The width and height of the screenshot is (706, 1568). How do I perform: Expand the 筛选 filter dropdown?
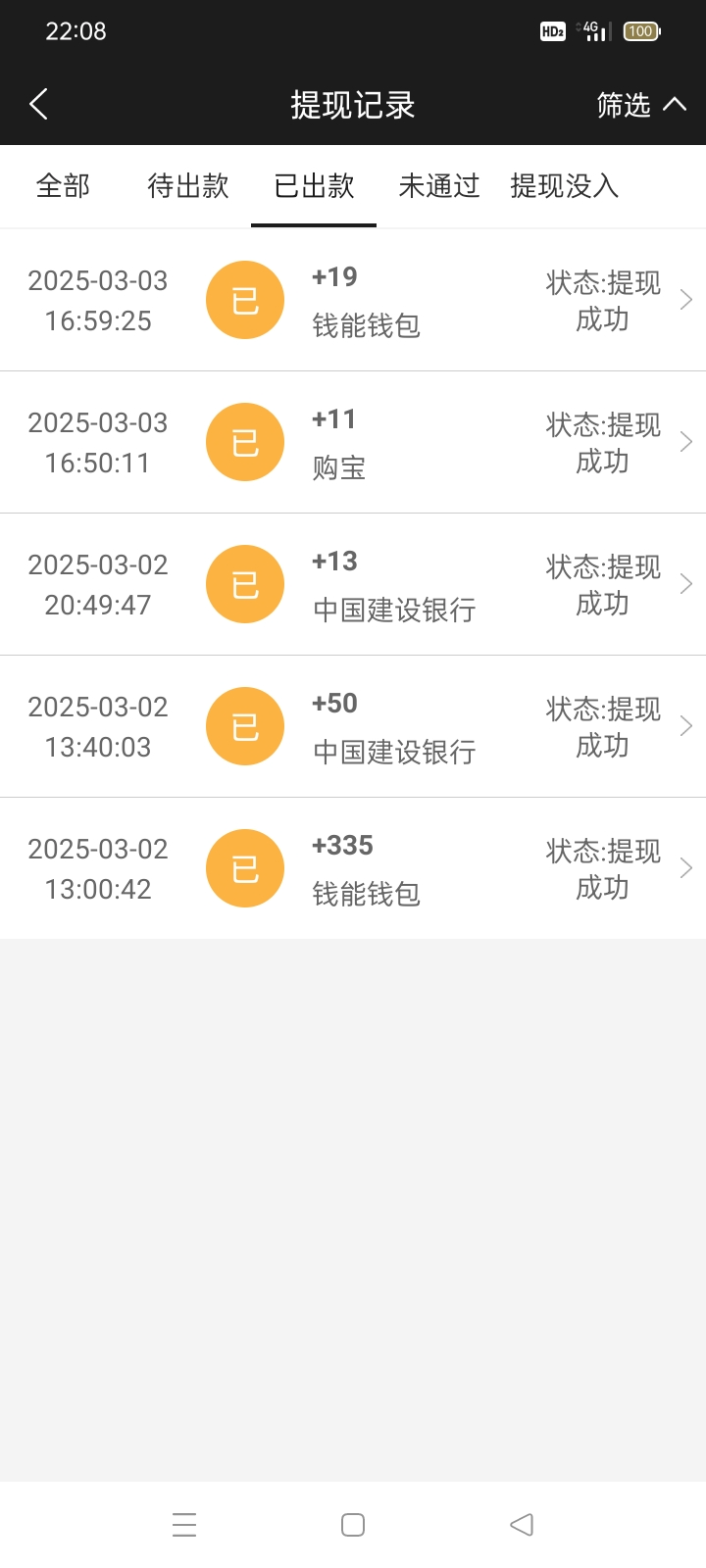(x=640, y=105)
